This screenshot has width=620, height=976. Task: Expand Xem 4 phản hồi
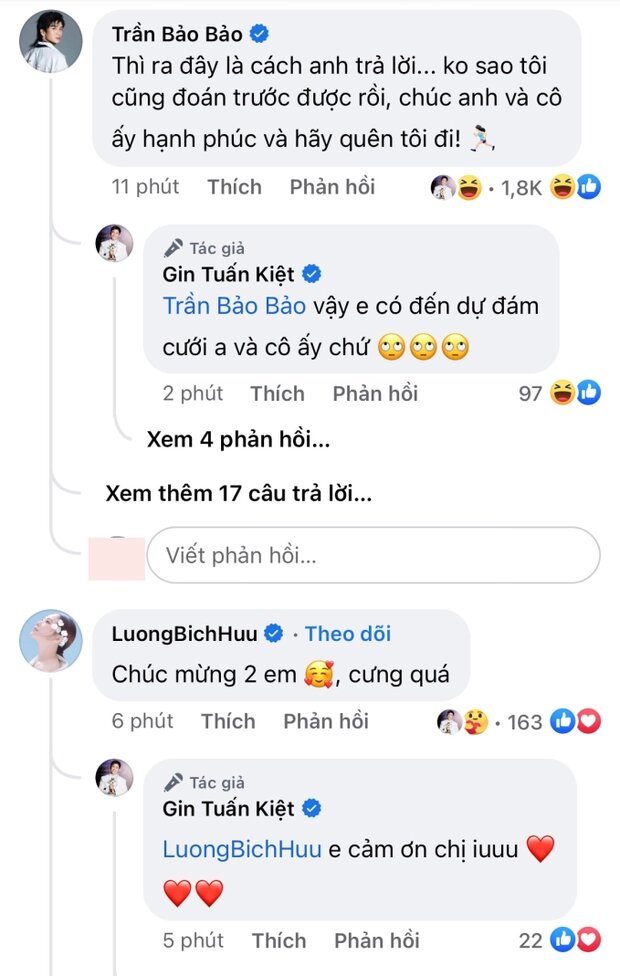(x=238, y=438)
